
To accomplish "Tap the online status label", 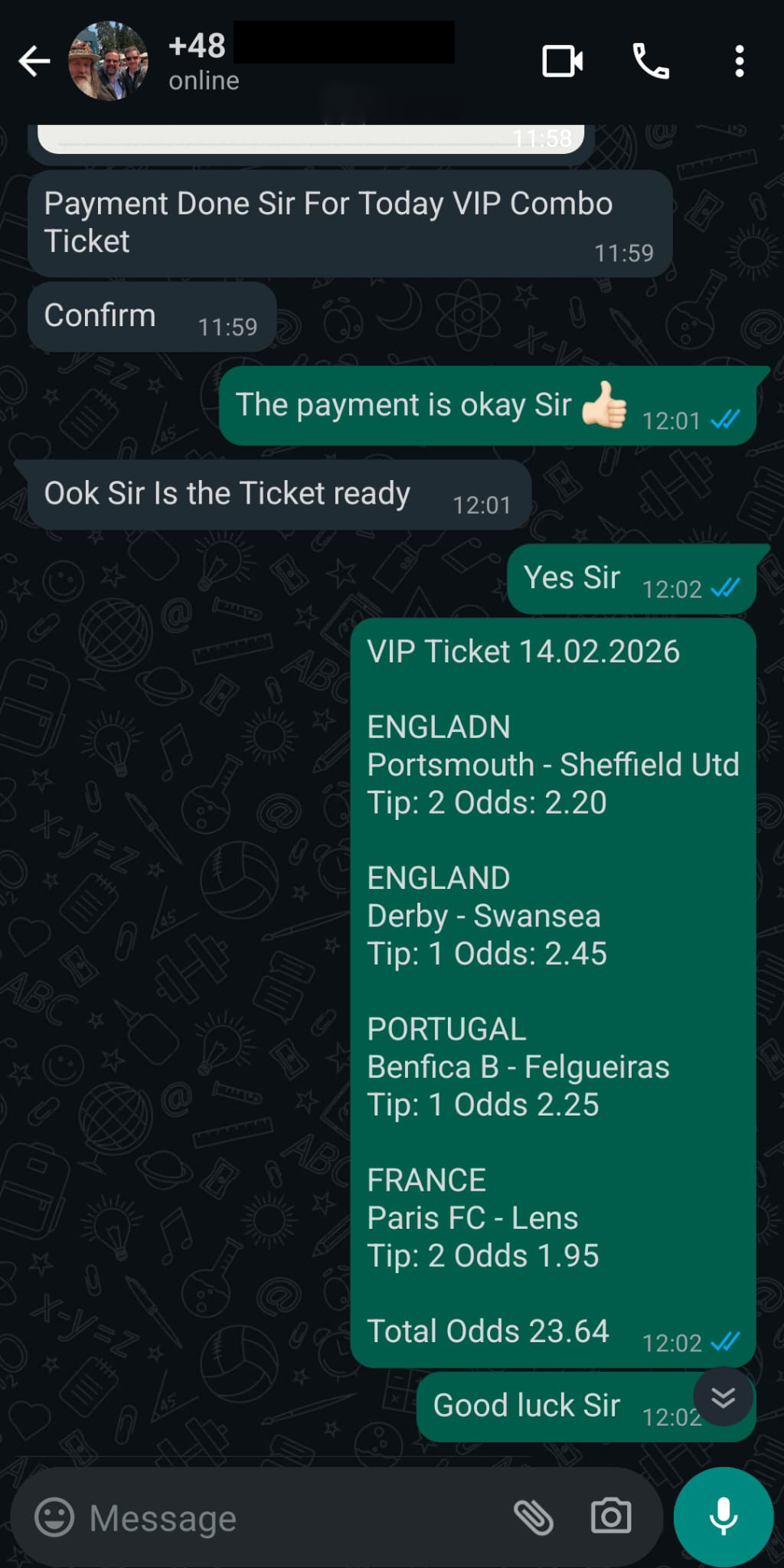I will pyautogui.click(x=201, y=80).
